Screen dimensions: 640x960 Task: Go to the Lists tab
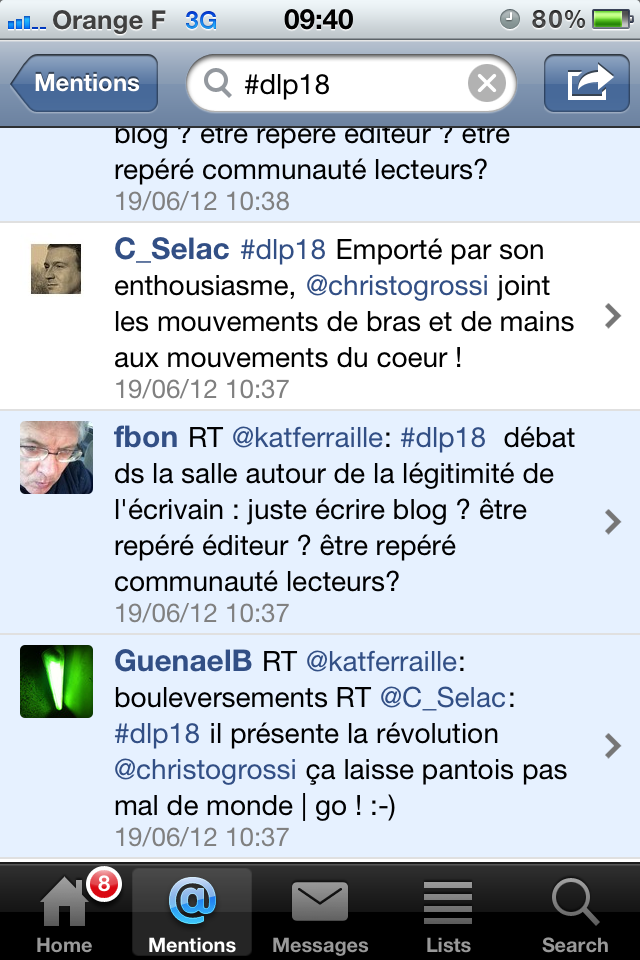click(448, 912)
